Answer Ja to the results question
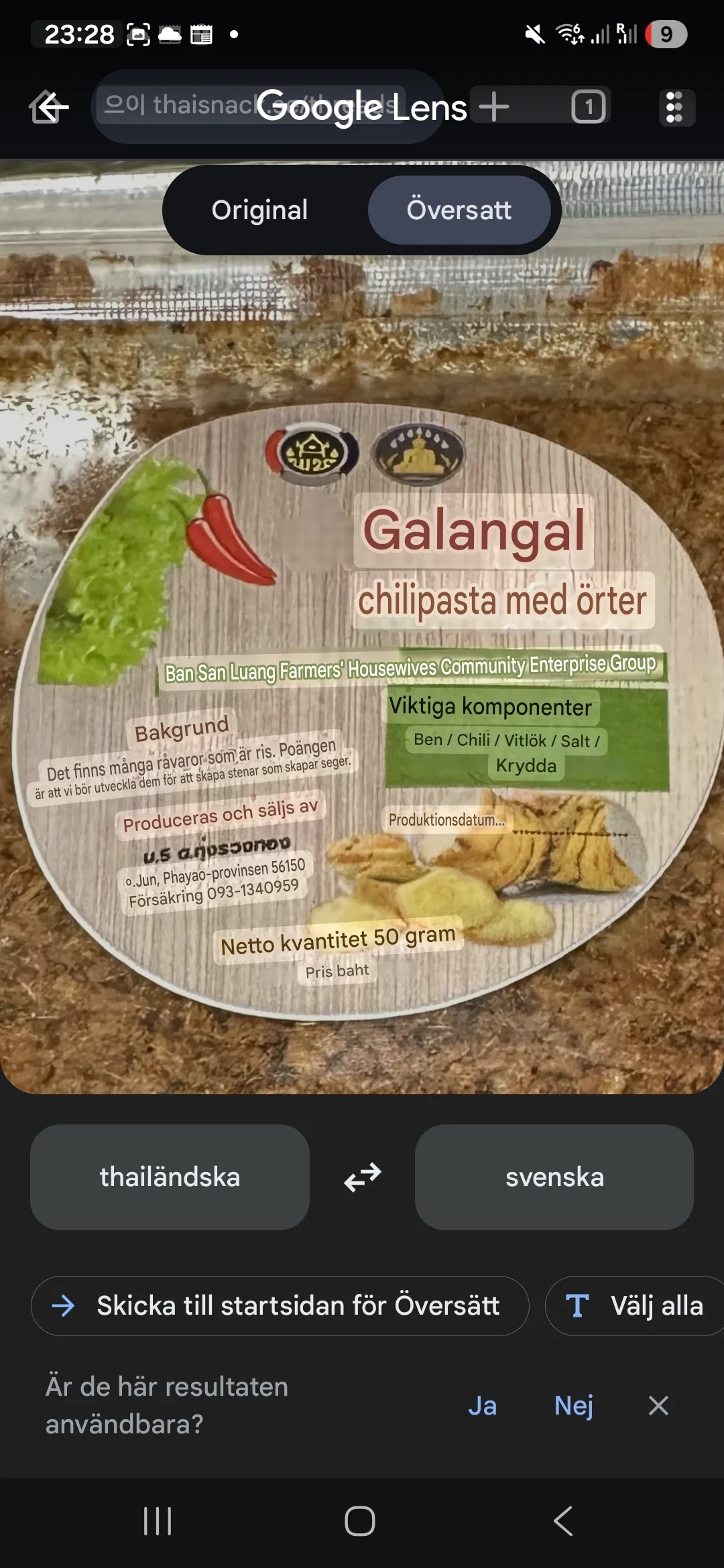 coord(483,1406)
